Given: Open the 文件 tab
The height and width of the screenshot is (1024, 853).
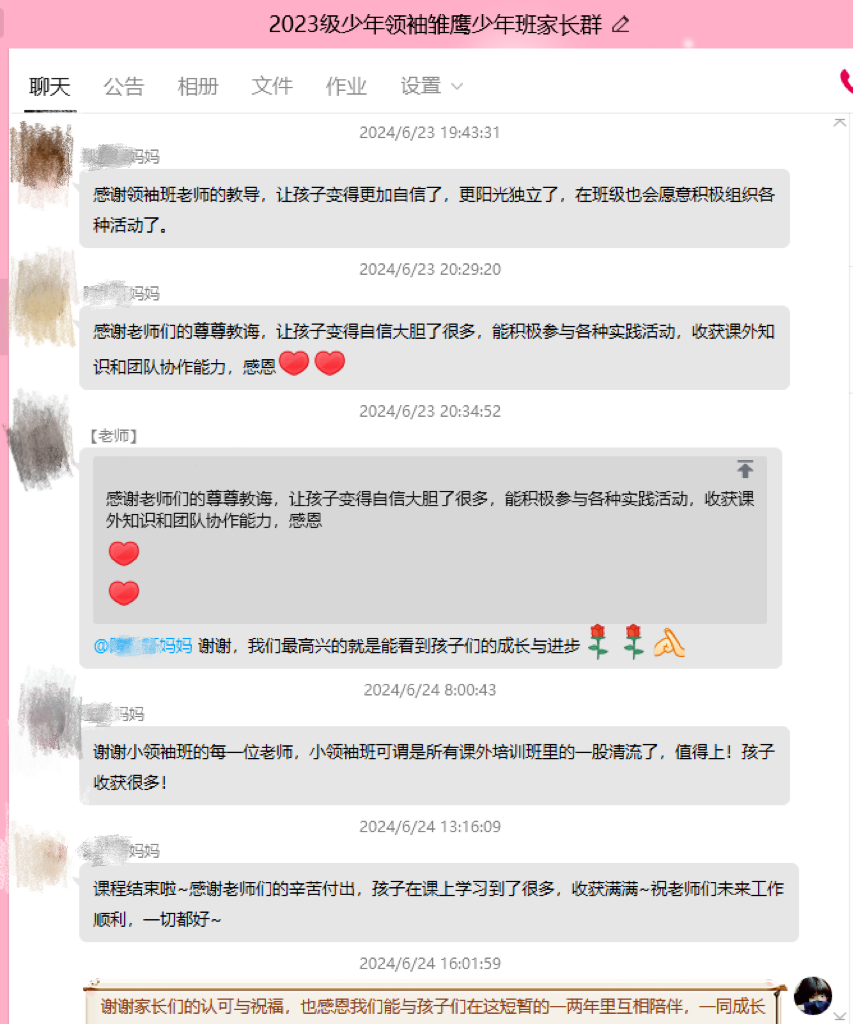Looking at the screenshot, I should coord(272,86).
